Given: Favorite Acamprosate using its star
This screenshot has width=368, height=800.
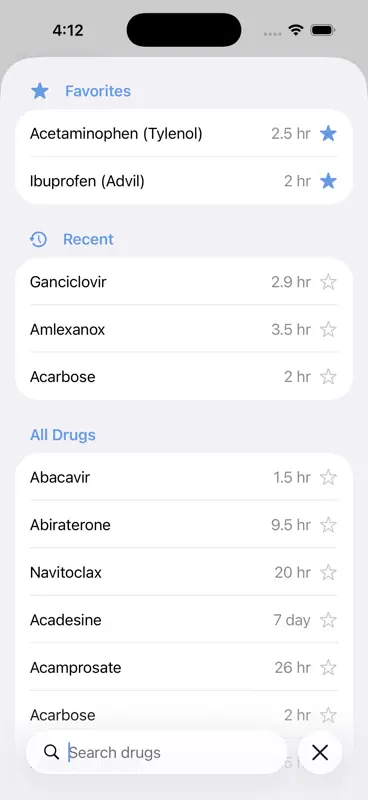Looking at the screenshot, I should (x=328, y=667).
